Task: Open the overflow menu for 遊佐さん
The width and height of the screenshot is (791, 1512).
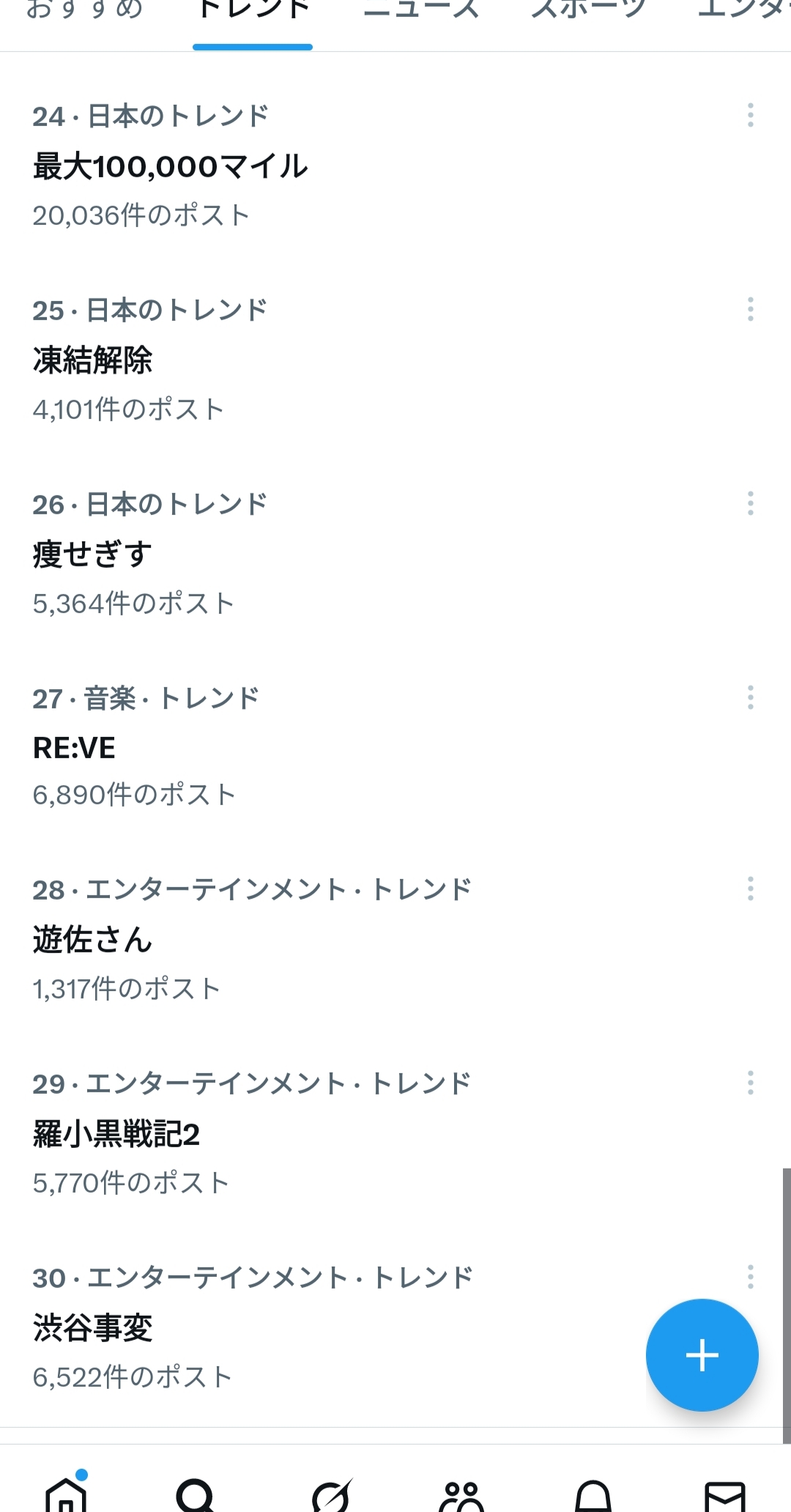Action: coord(751,889)
